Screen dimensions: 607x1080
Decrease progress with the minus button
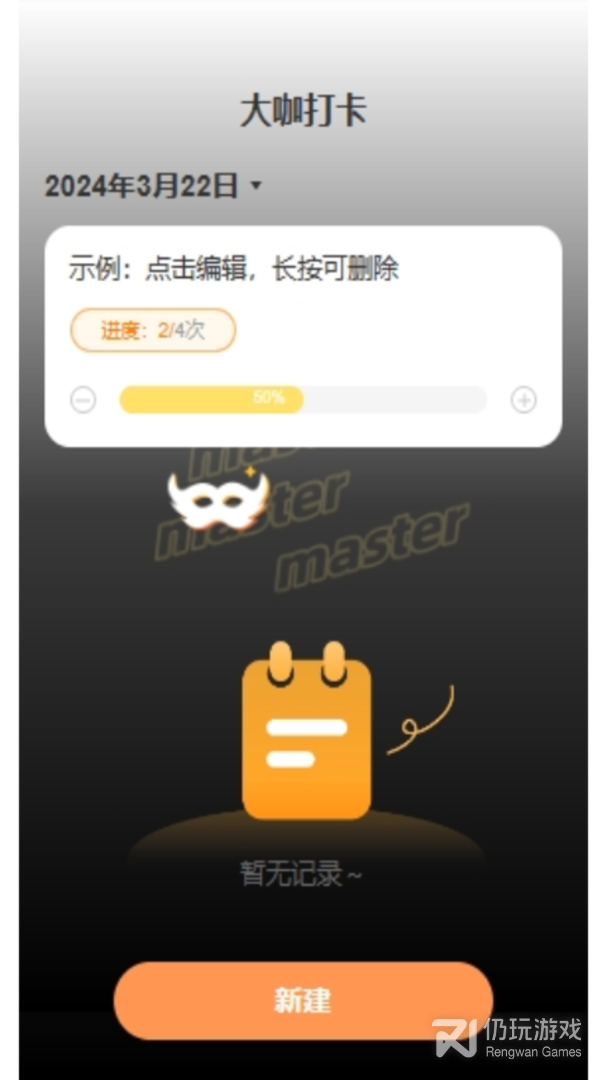pos(84,400)
